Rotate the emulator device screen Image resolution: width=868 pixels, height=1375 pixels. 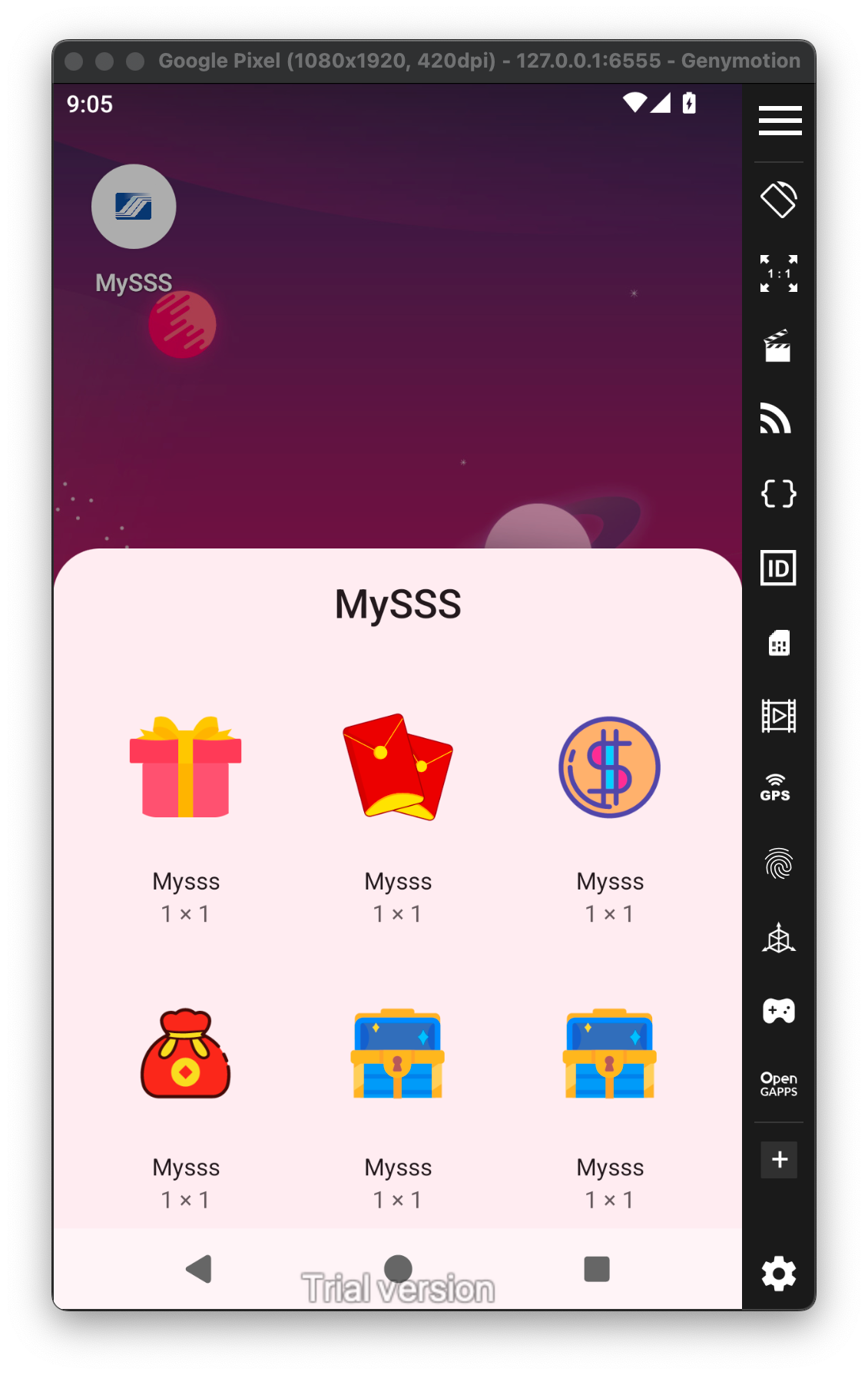(x=779, y=200)
